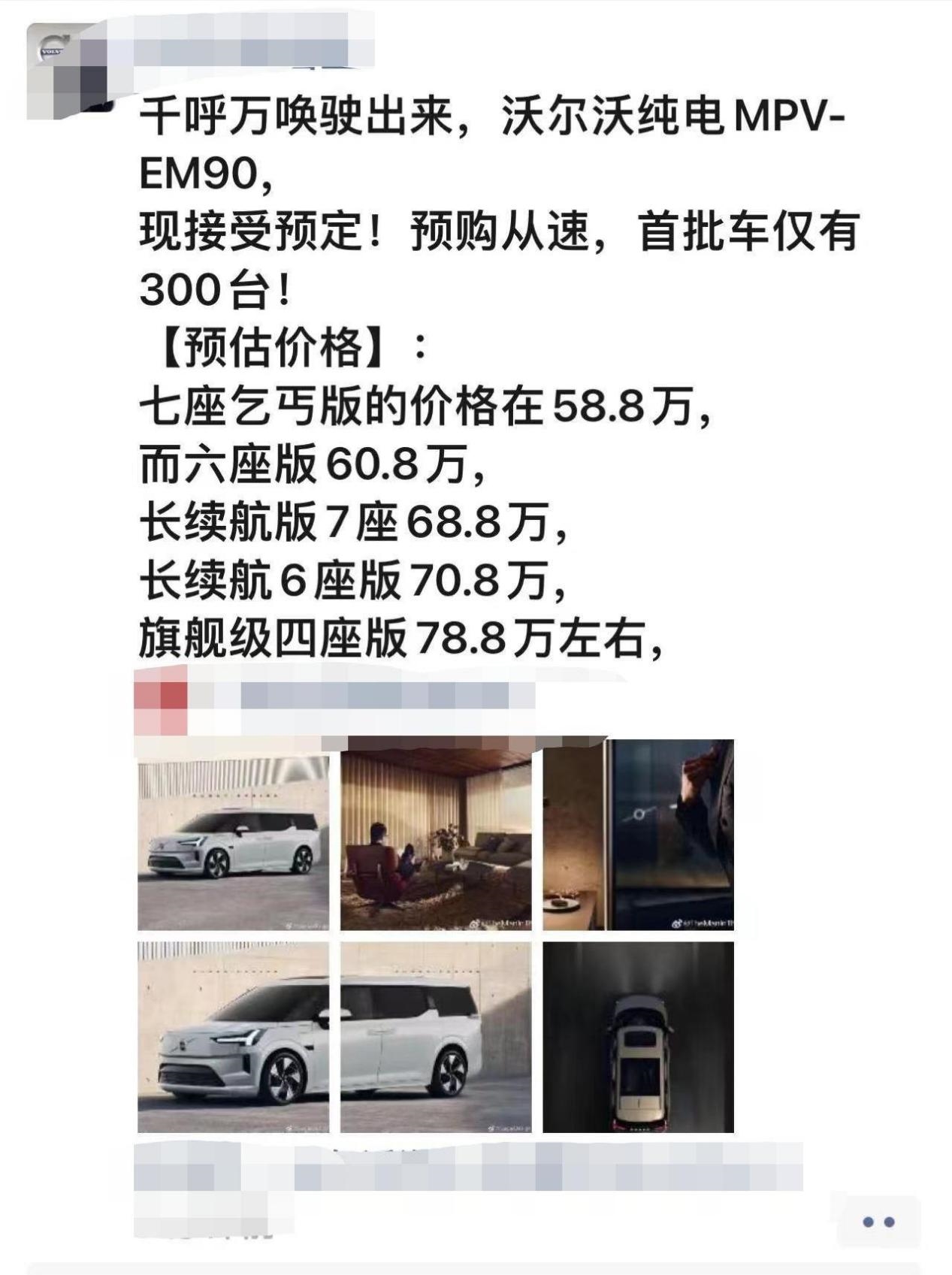Open the dark door-handle photo
The height and width of the screenshot is (1275, 952).
tap(638, 835)
